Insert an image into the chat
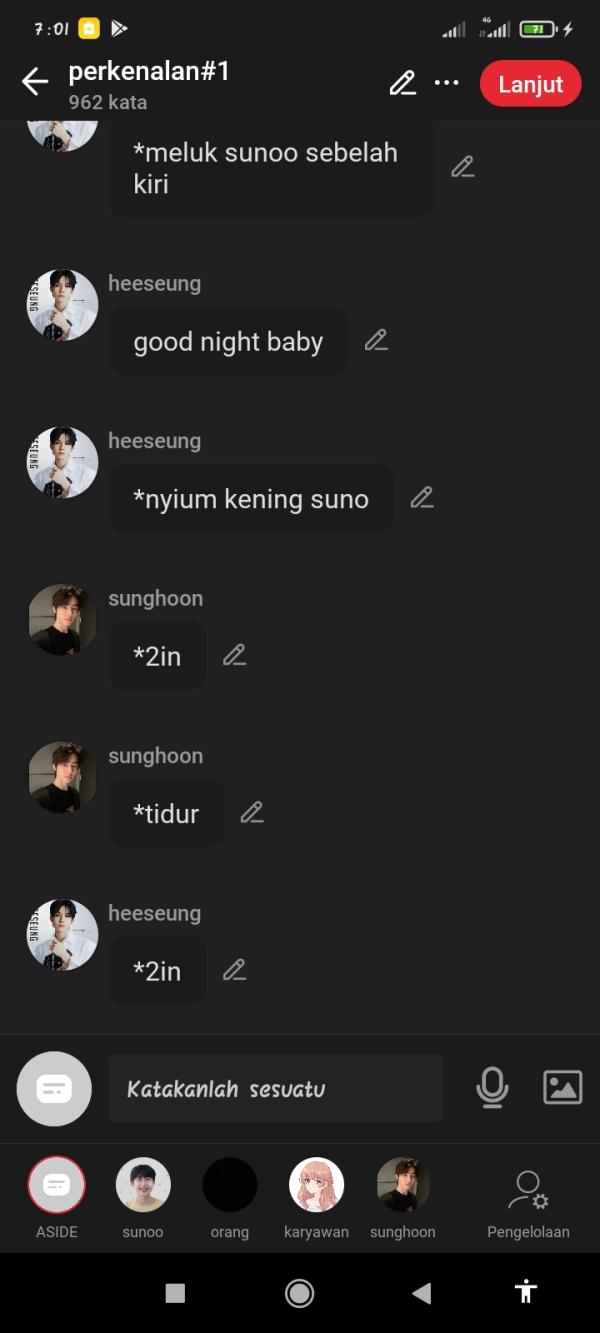This screenshot has width=600, height=1333. coord(562,1088)
